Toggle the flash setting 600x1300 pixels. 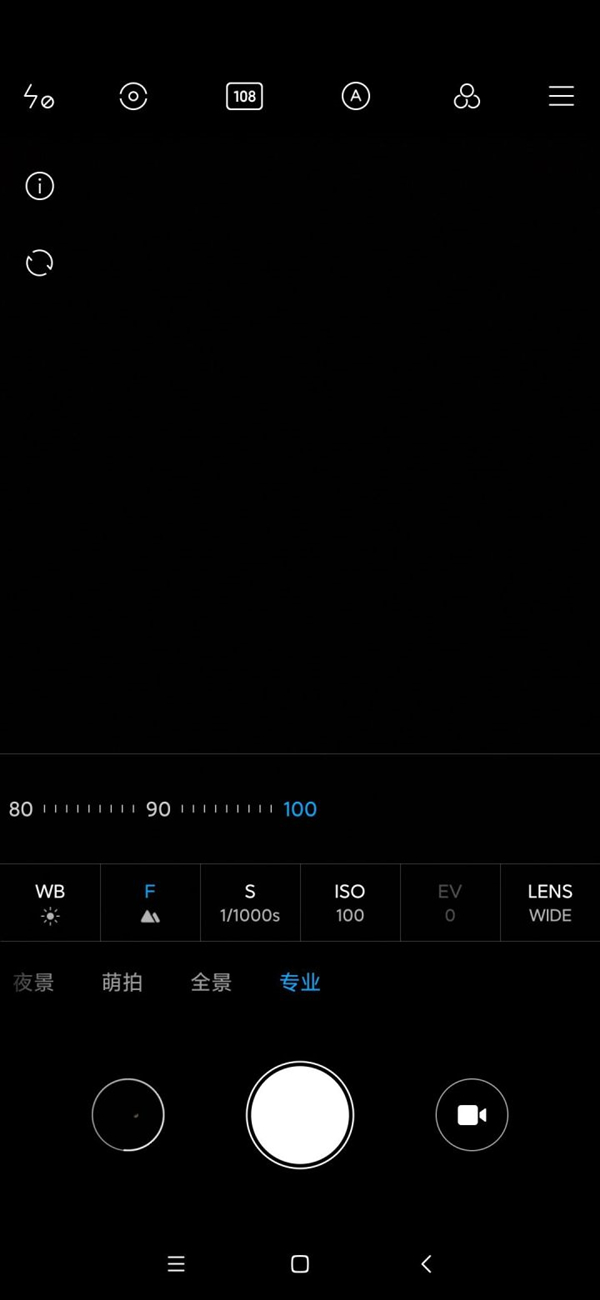point(38,97)
